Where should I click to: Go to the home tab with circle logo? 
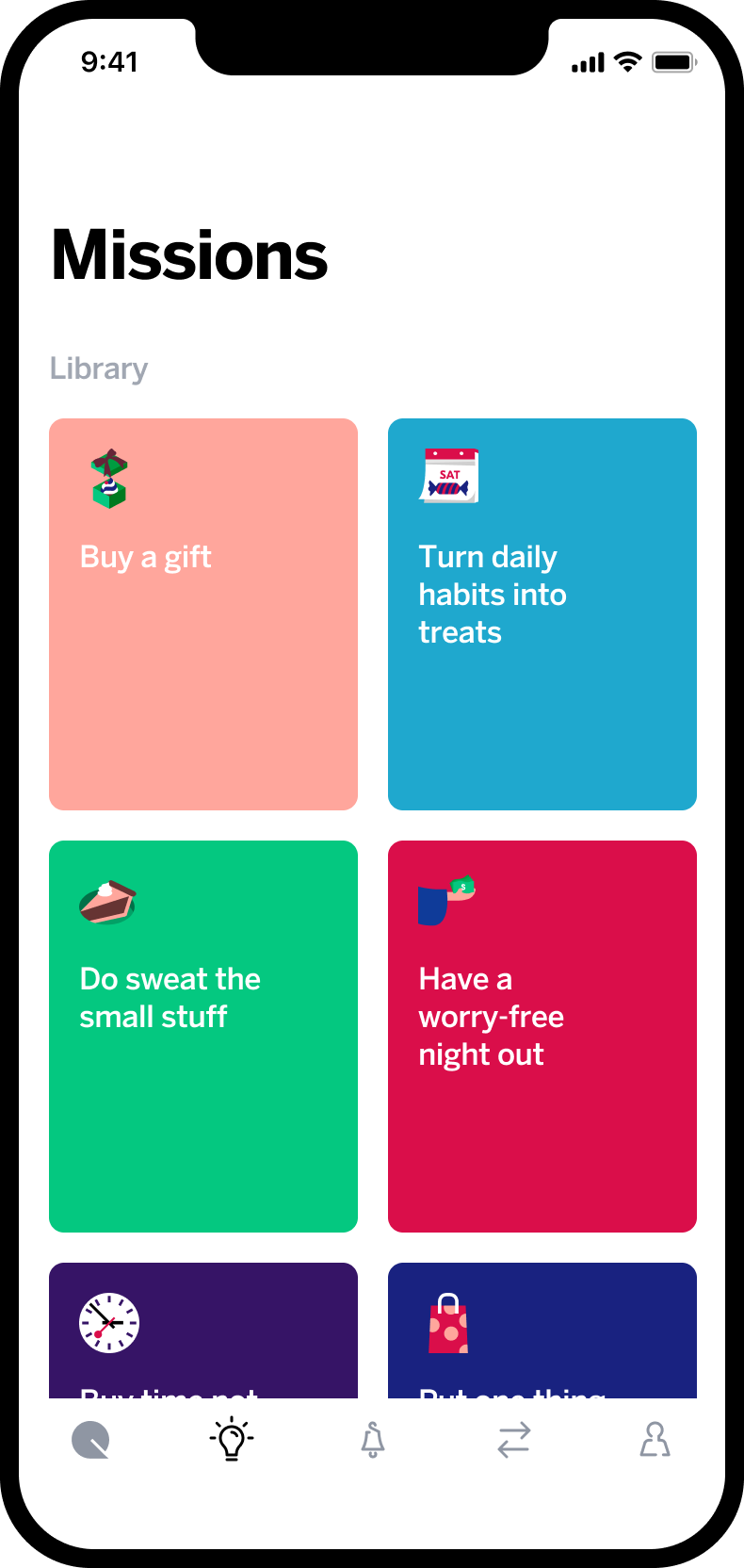pyautogui.click(x=90, y=1440)
